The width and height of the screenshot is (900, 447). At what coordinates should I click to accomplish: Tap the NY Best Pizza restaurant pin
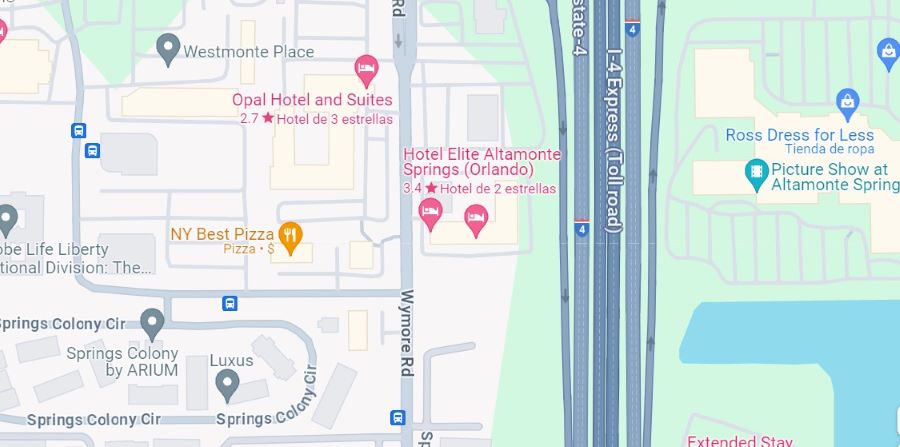pyautogui.click(x=290, y=236)
